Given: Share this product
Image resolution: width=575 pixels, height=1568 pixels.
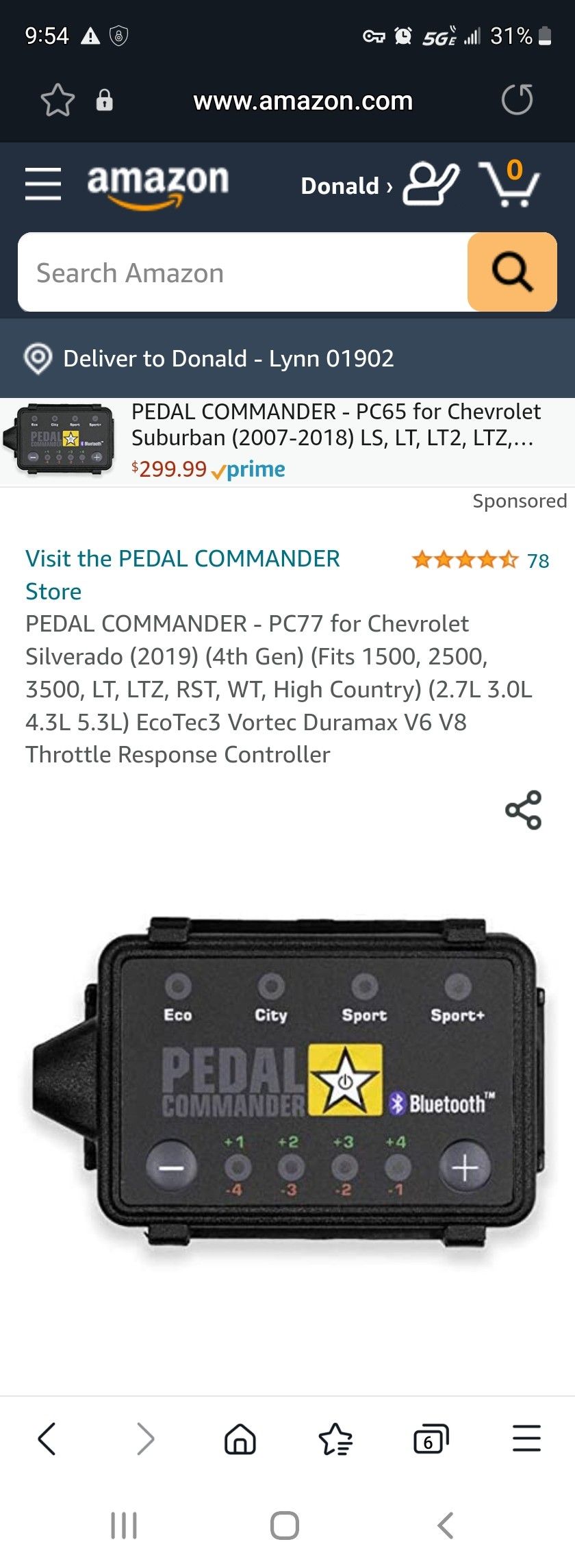Looking at the screenshot, I should [x=524, y=810].
